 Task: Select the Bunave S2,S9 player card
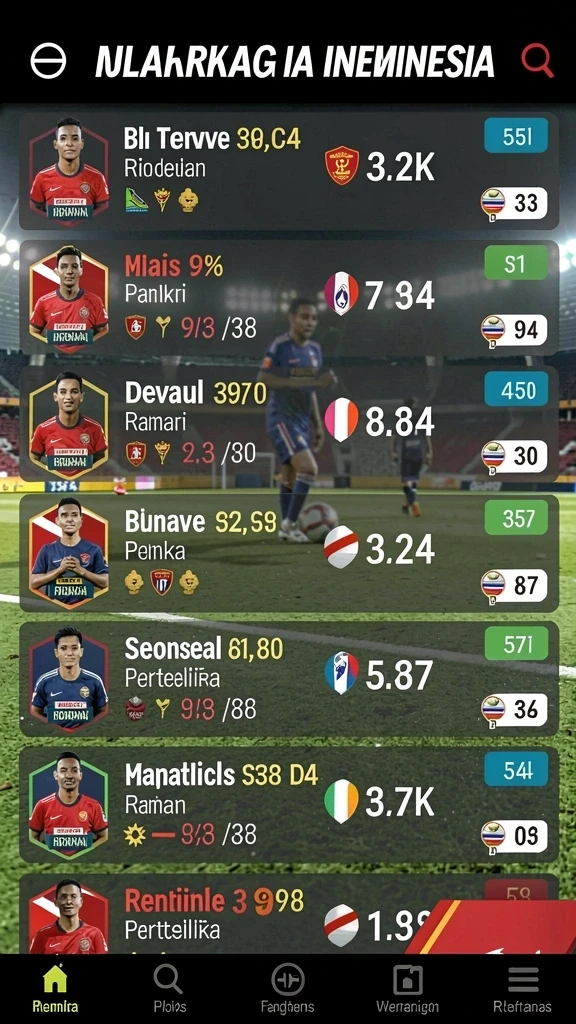(x=289, y=552)
